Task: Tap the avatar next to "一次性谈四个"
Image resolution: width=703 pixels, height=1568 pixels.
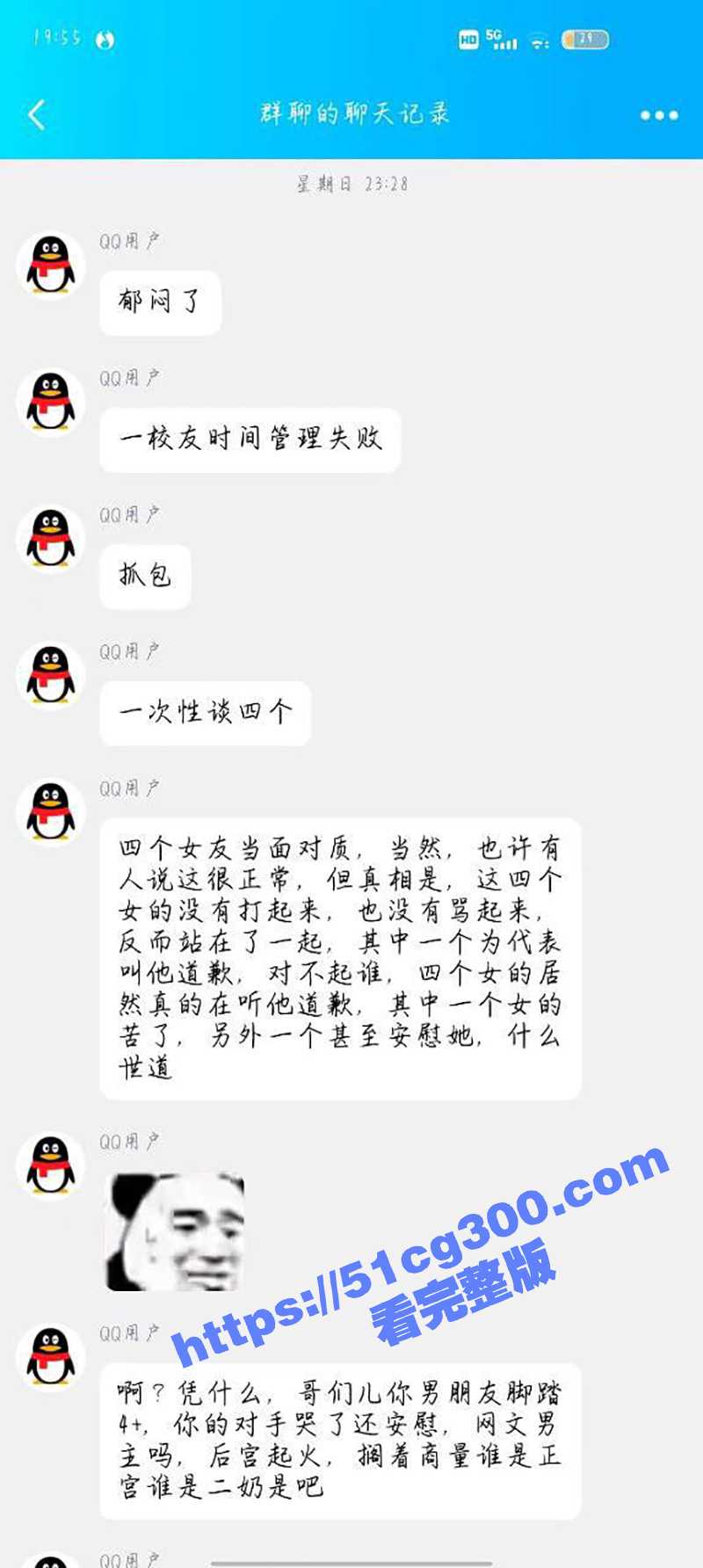Action: (51, 676)
